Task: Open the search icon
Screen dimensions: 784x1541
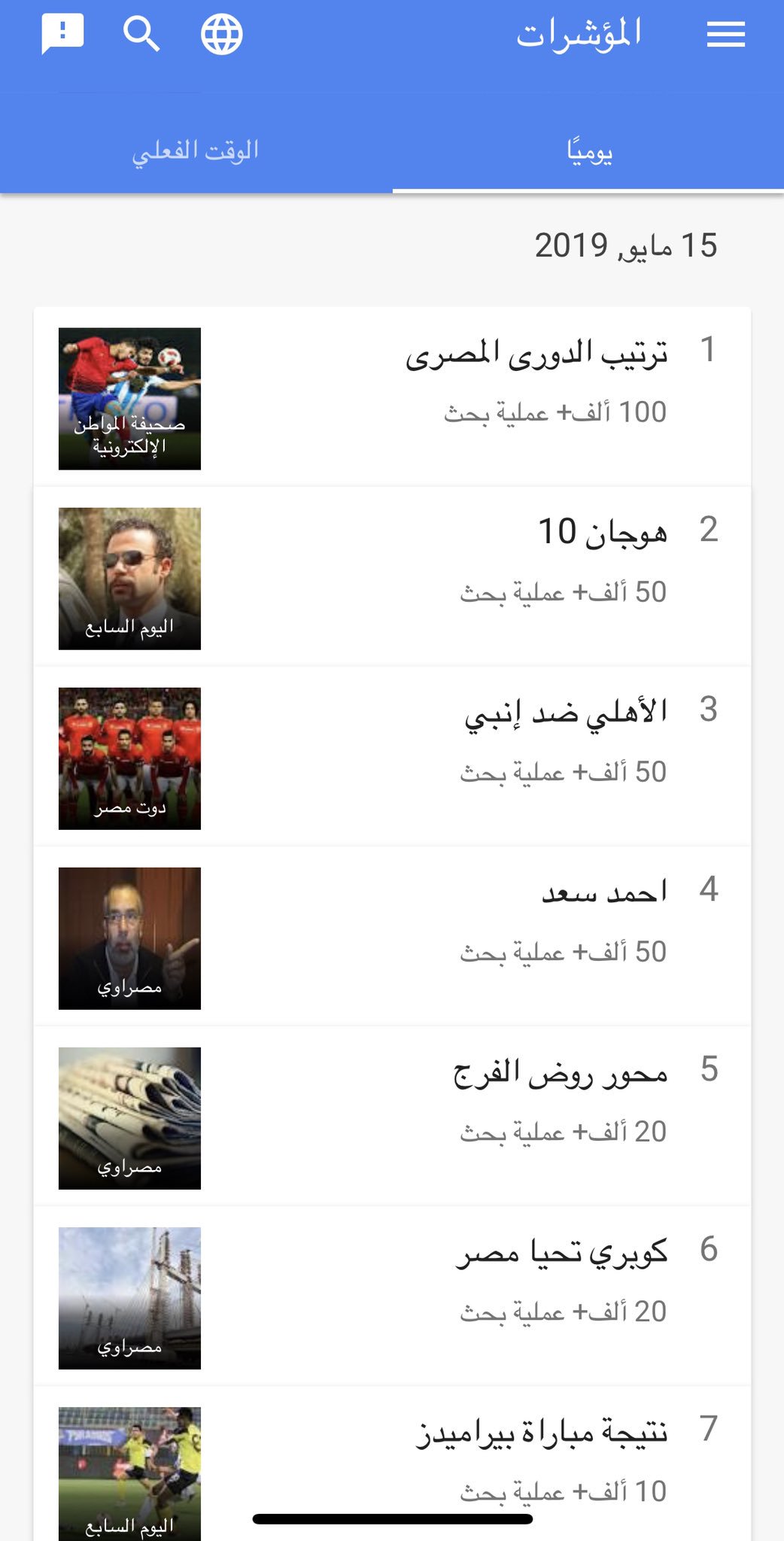Action: tap(141, 35)
